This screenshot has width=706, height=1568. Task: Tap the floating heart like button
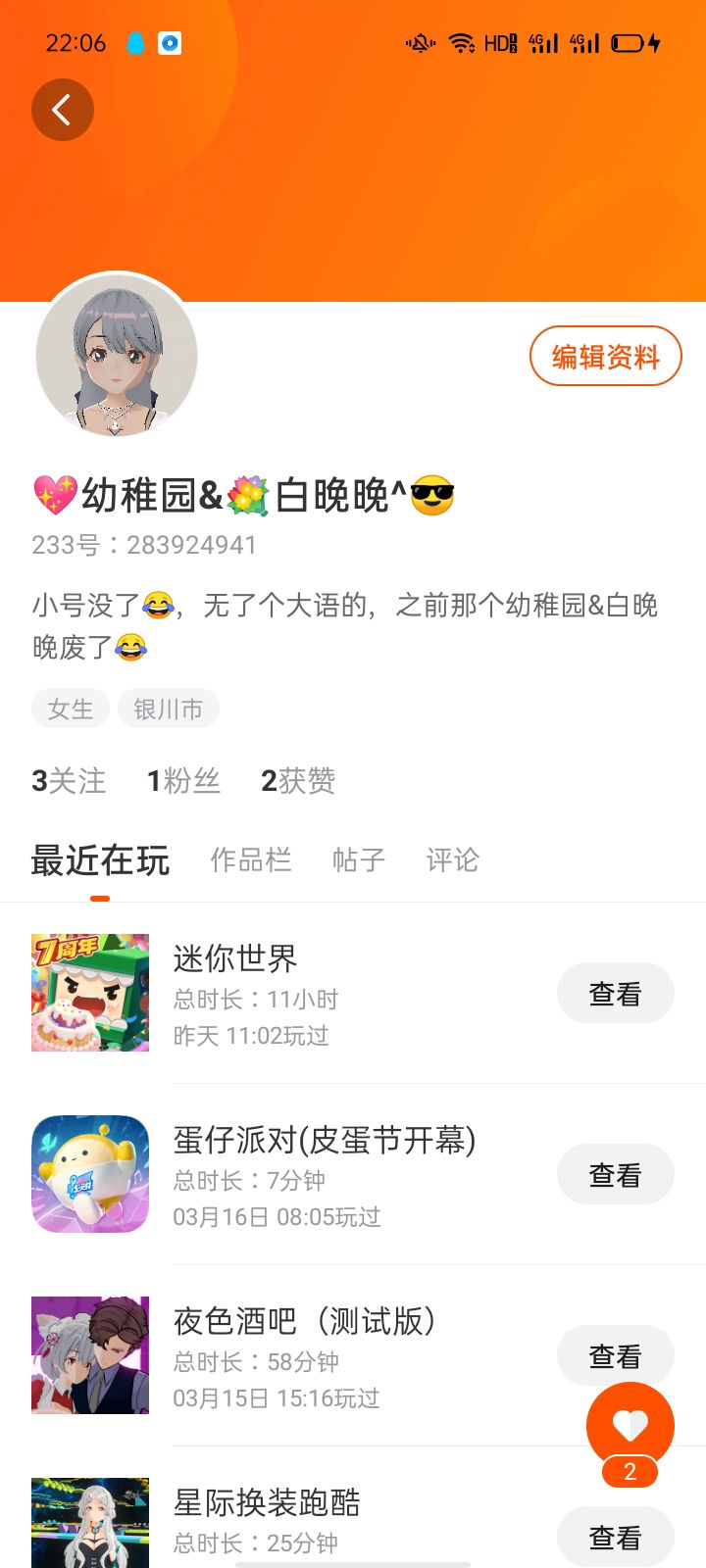click(630, 1427)
